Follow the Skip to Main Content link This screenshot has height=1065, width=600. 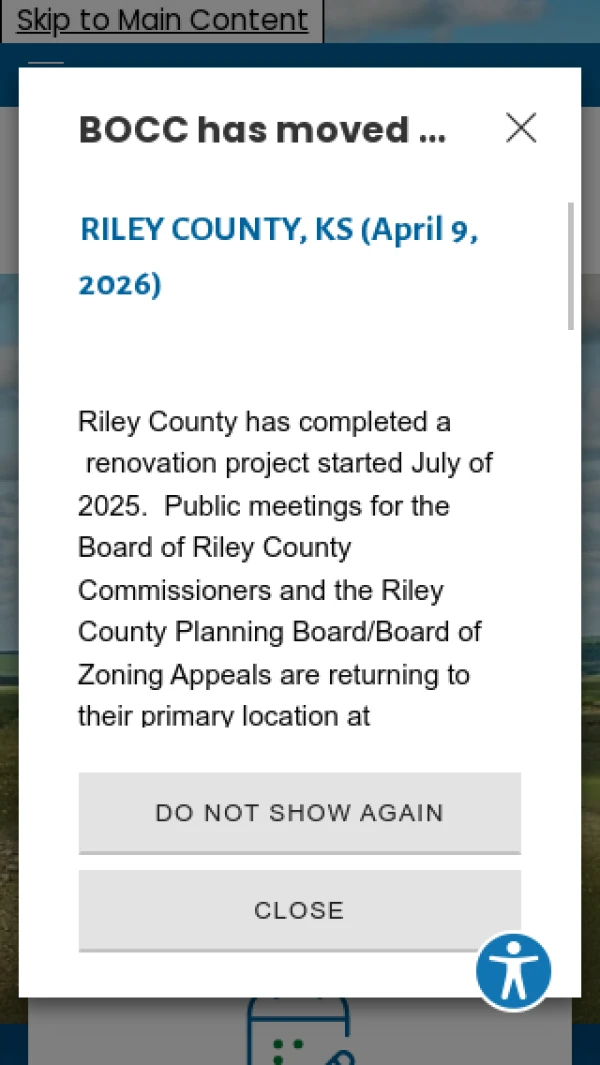tap(162, 20)
